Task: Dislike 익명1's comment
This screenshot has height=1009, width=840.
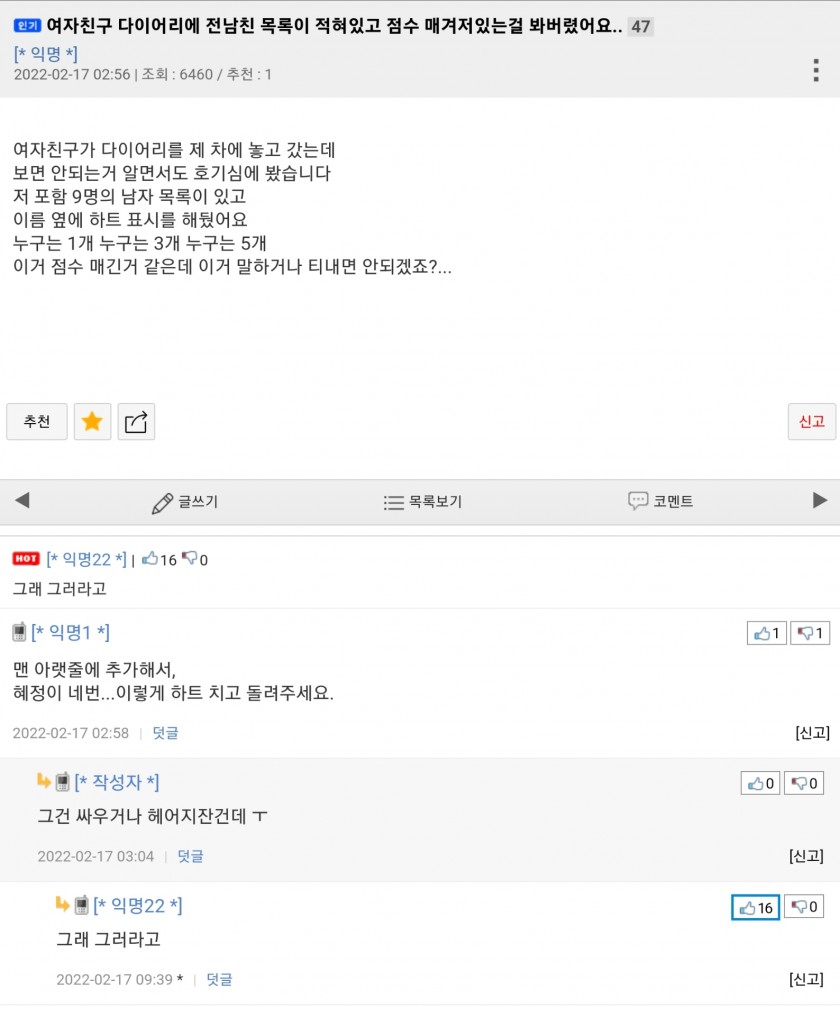Action: coord(810,633)
